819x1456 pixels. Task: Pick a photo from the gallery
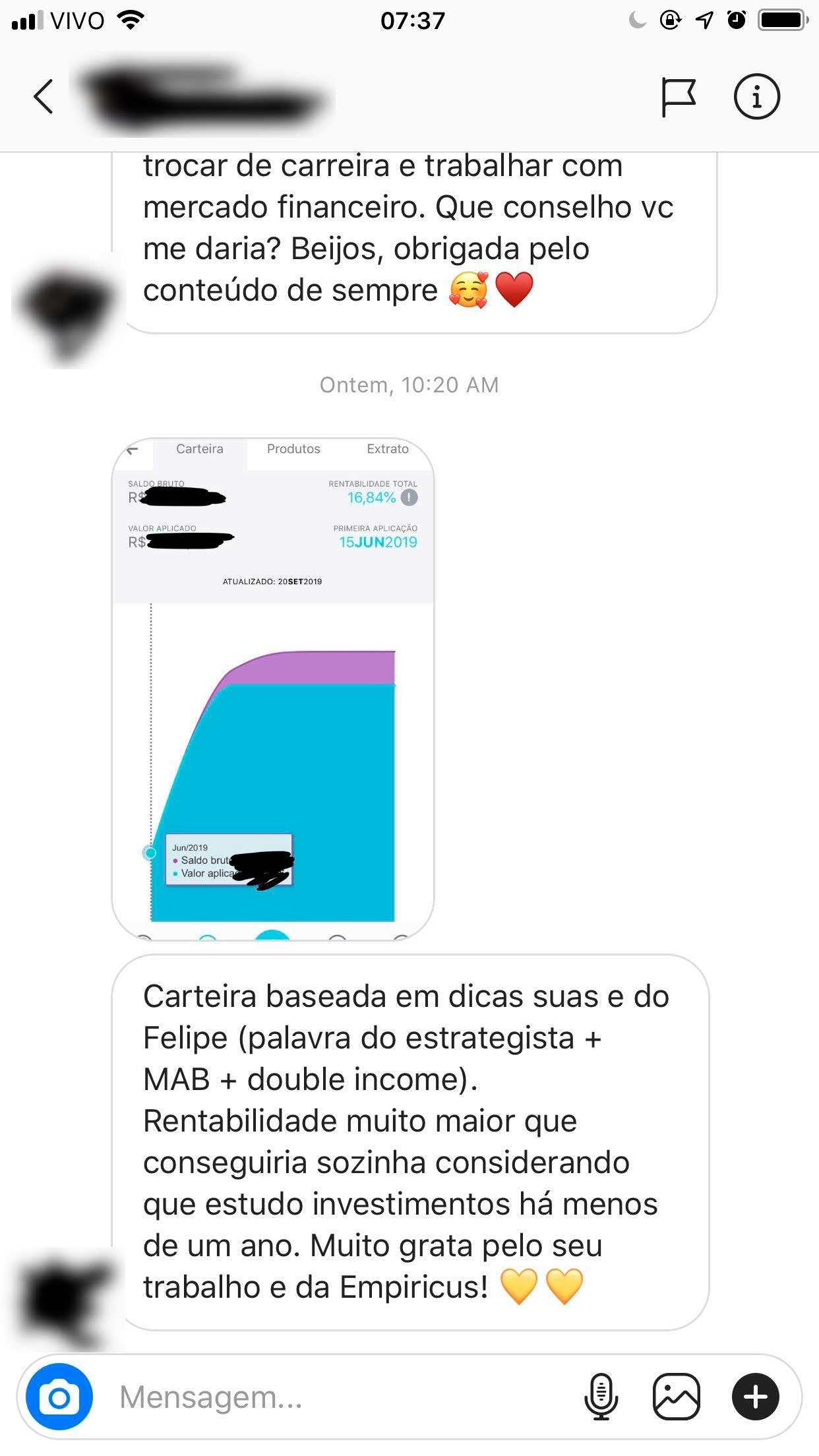676,1397
